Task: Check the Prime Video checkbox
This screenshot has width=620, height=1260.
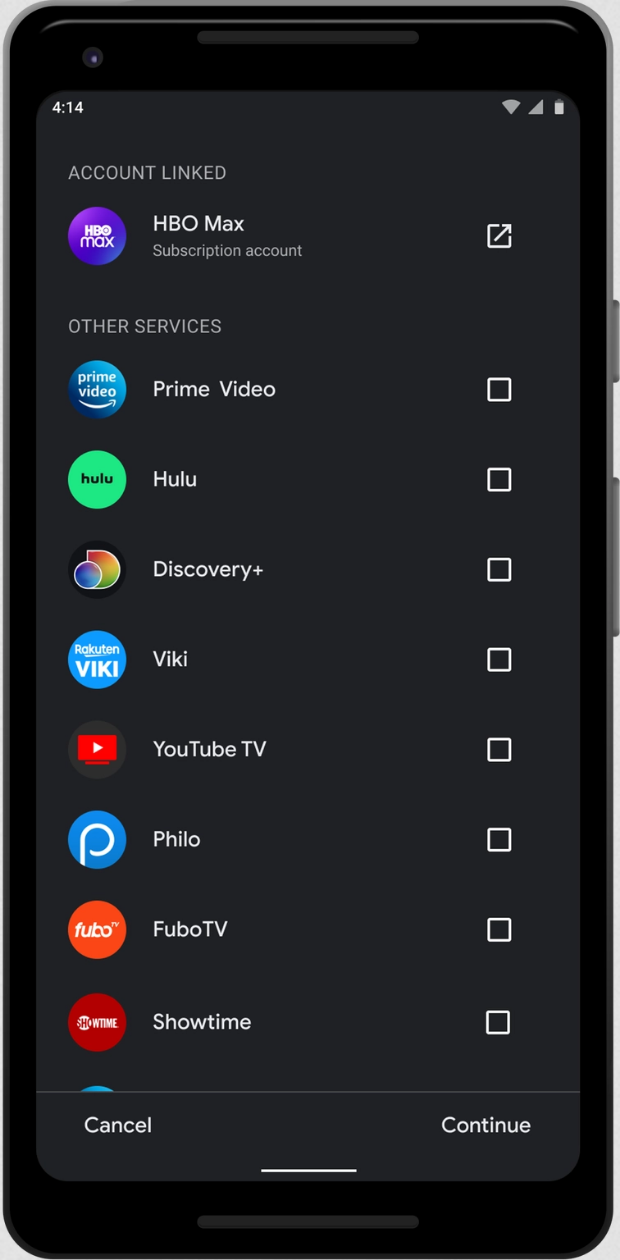Action: (499, 389)
